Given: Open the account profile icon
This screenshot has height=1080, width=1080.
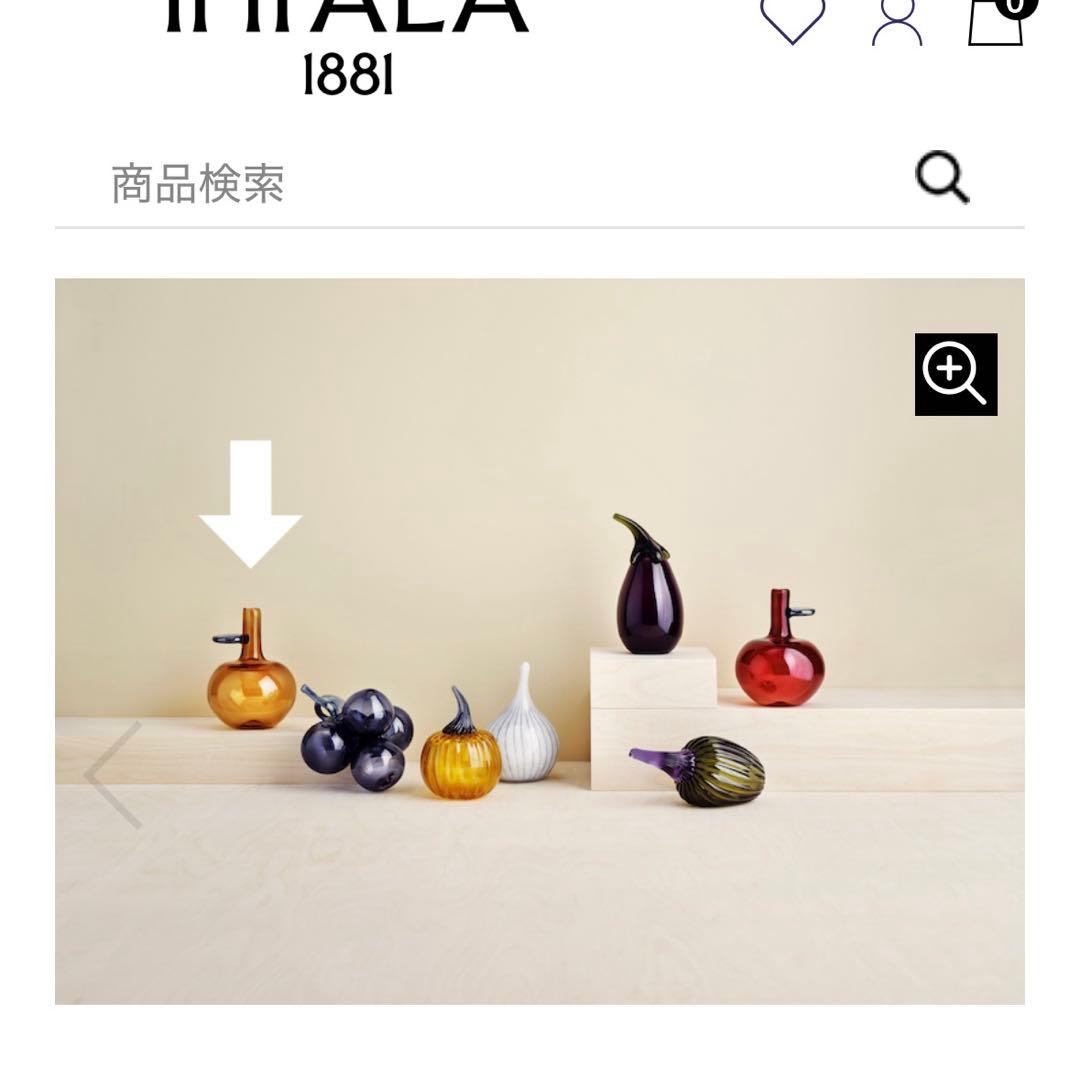Looking at the screenshot, I should tap(897, 22).
